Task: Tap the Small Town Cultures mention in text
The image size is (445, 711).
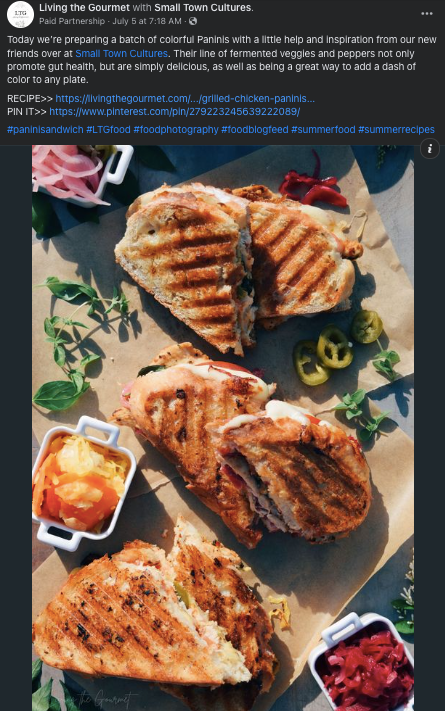Action: 122,54
